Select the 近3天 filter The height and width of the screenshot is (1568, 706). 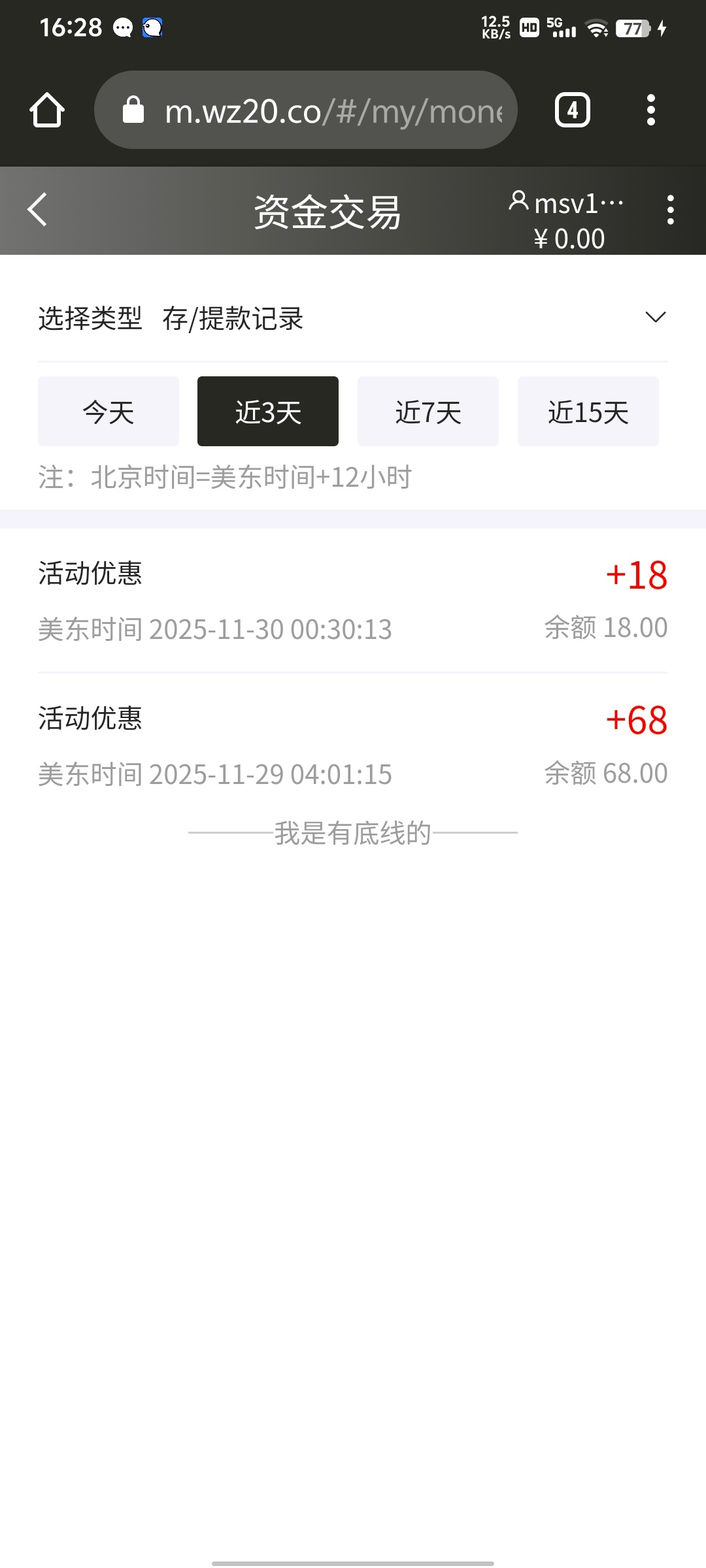[x=268, y=412]
